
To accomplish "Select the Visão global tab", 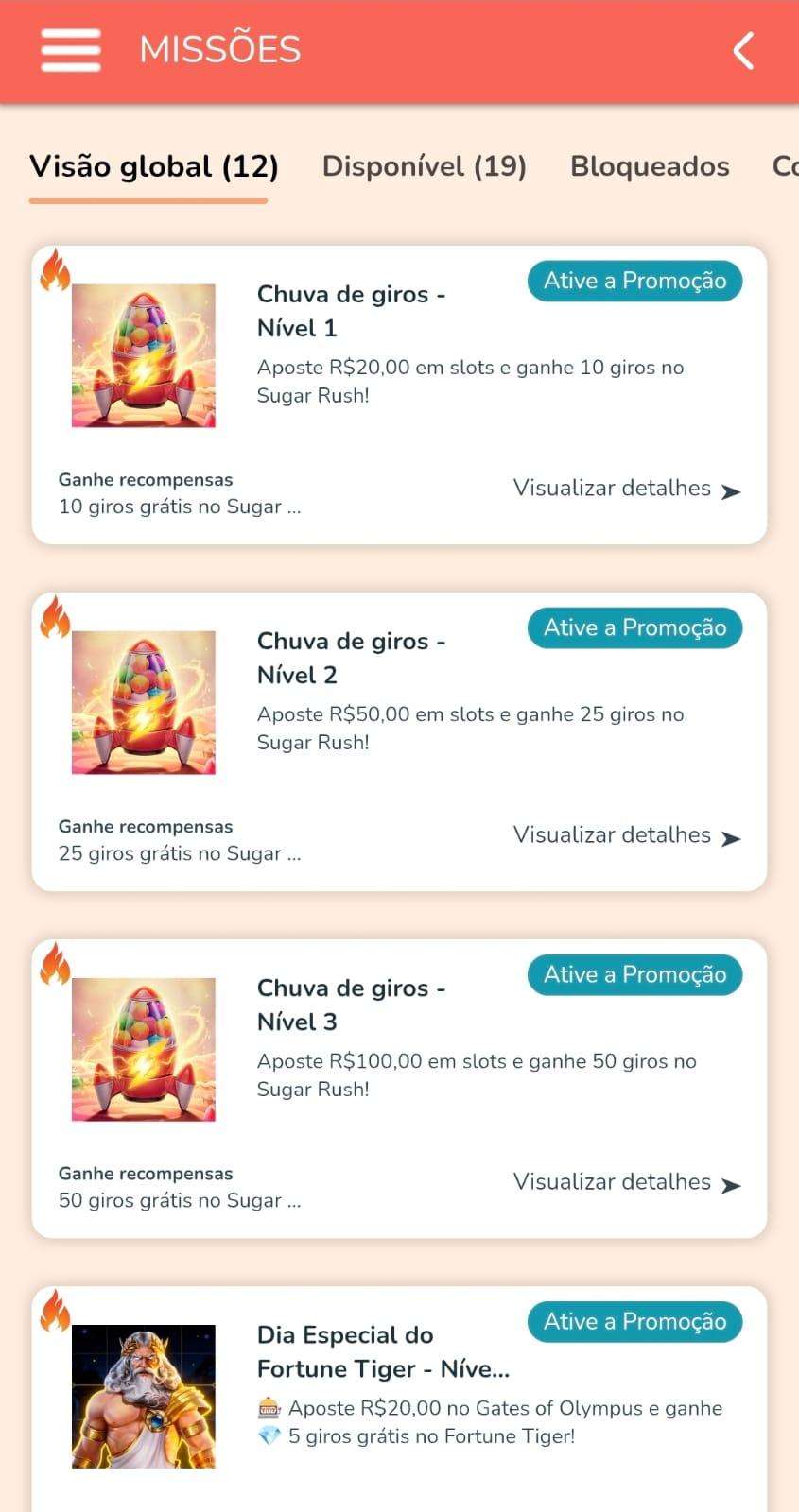I will [153, 166].
